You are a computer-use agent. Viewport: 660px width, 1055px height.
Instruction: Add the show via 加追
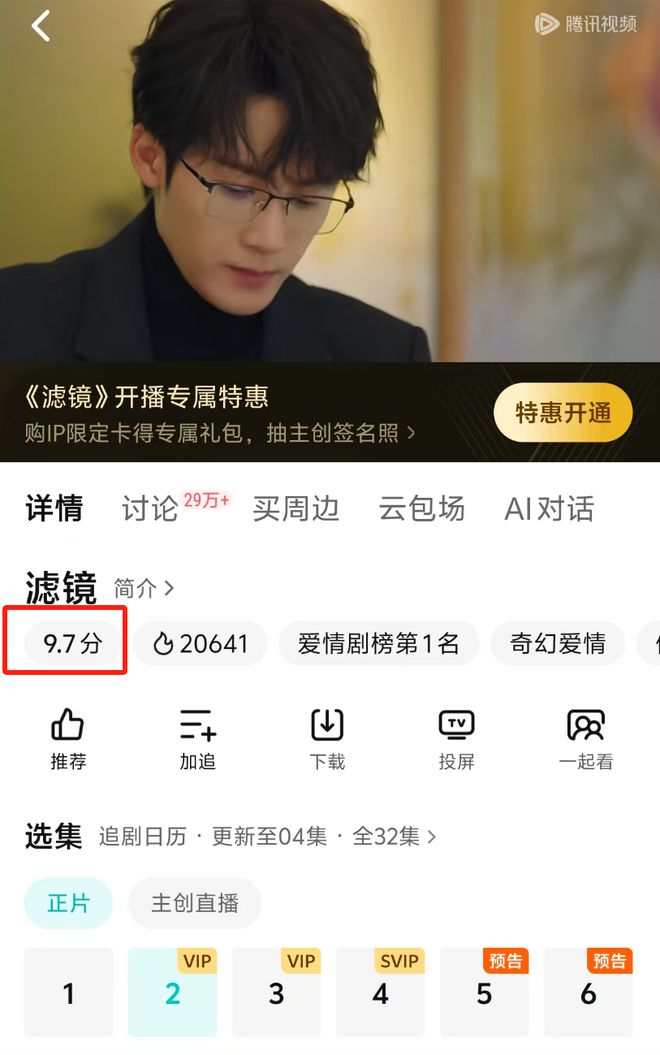(x=197, y=738)
